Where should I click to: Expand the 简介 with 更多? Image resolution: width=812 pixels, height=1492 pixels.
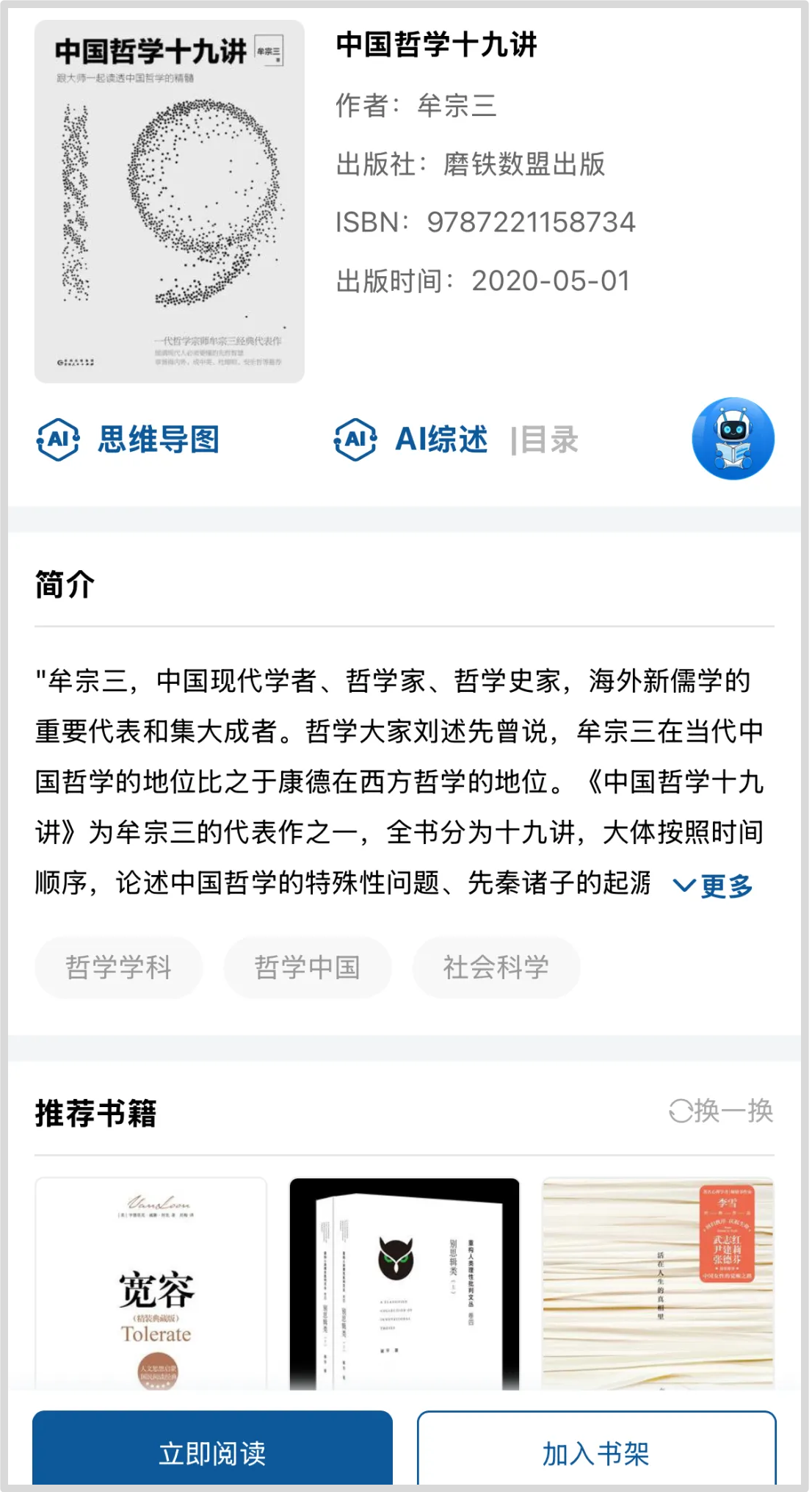[x=714, y=885]
